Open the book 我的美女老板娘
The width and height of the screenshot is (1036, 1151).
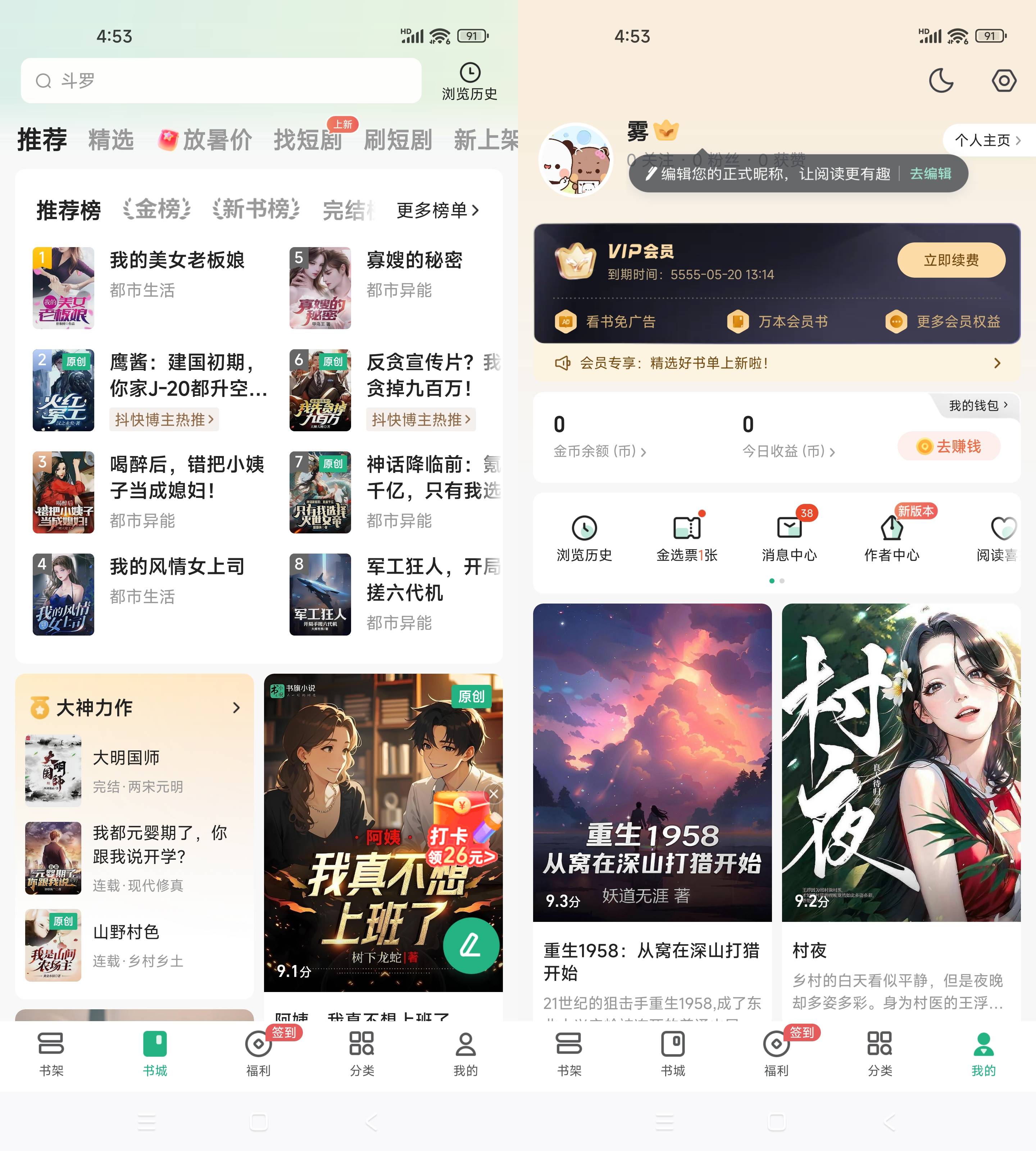pos(177,260)
